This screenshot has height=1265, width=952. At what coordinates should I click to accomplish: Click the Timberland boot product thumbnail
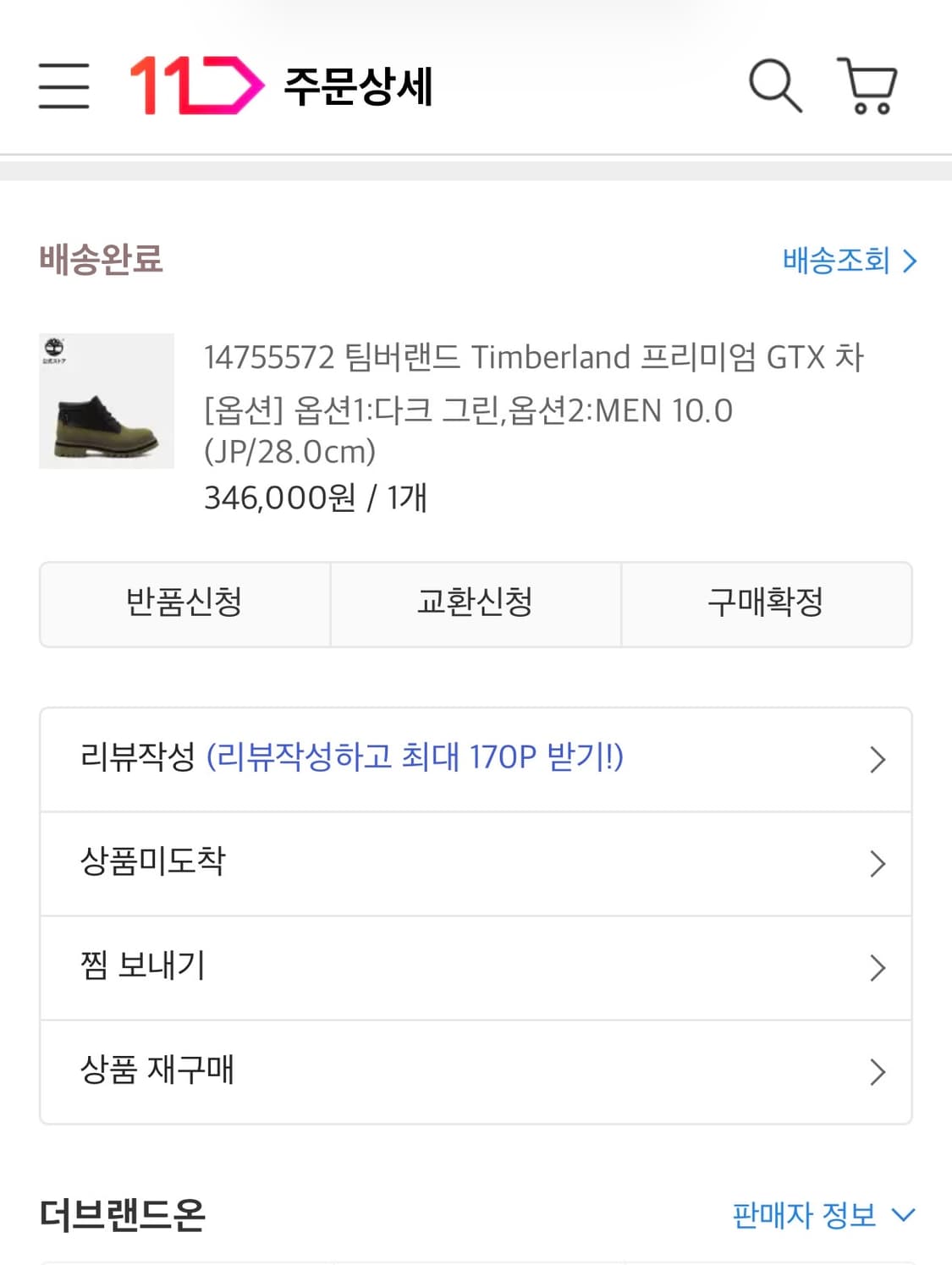(107, 398)
